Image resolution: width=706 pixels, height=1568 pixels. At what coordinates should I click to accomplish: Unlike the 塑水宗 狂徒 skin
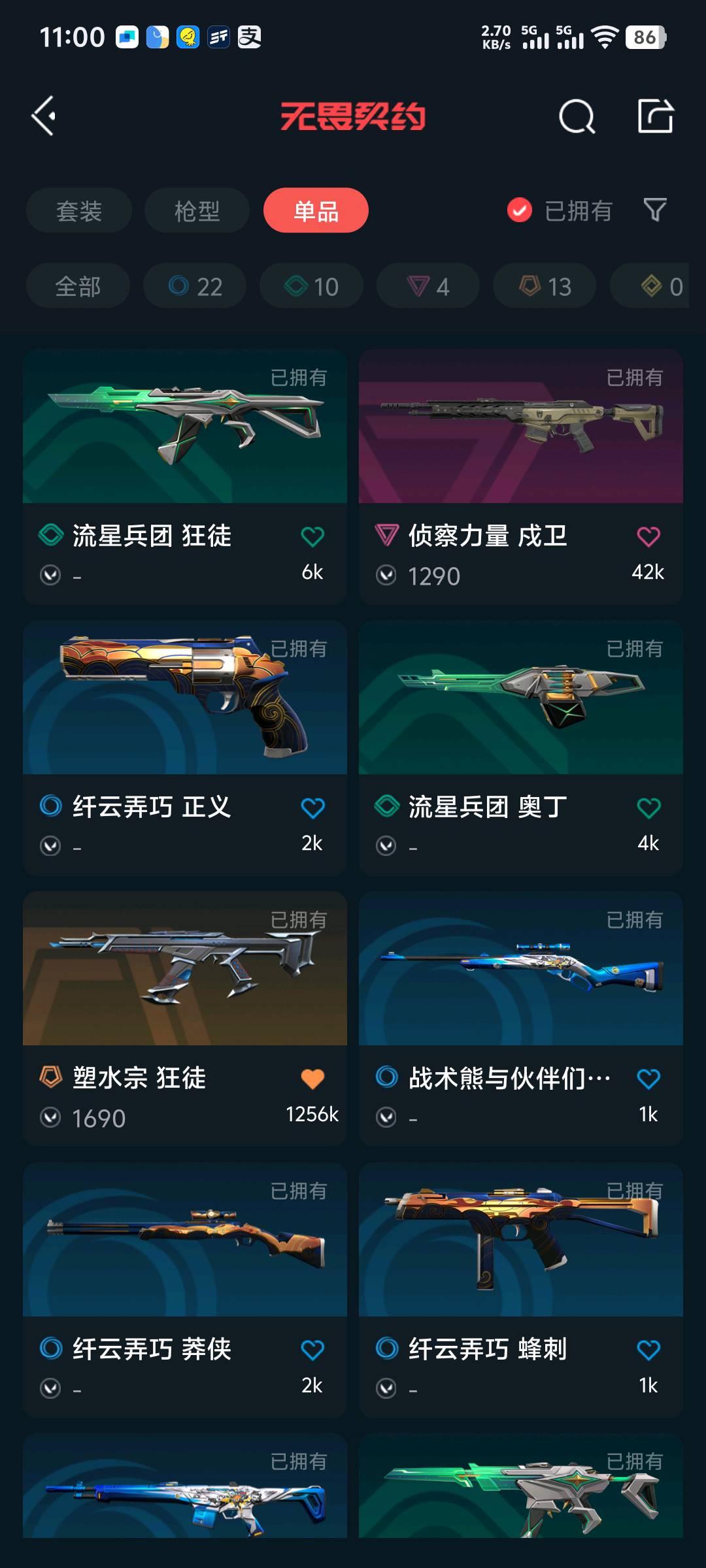point(312,1079)
